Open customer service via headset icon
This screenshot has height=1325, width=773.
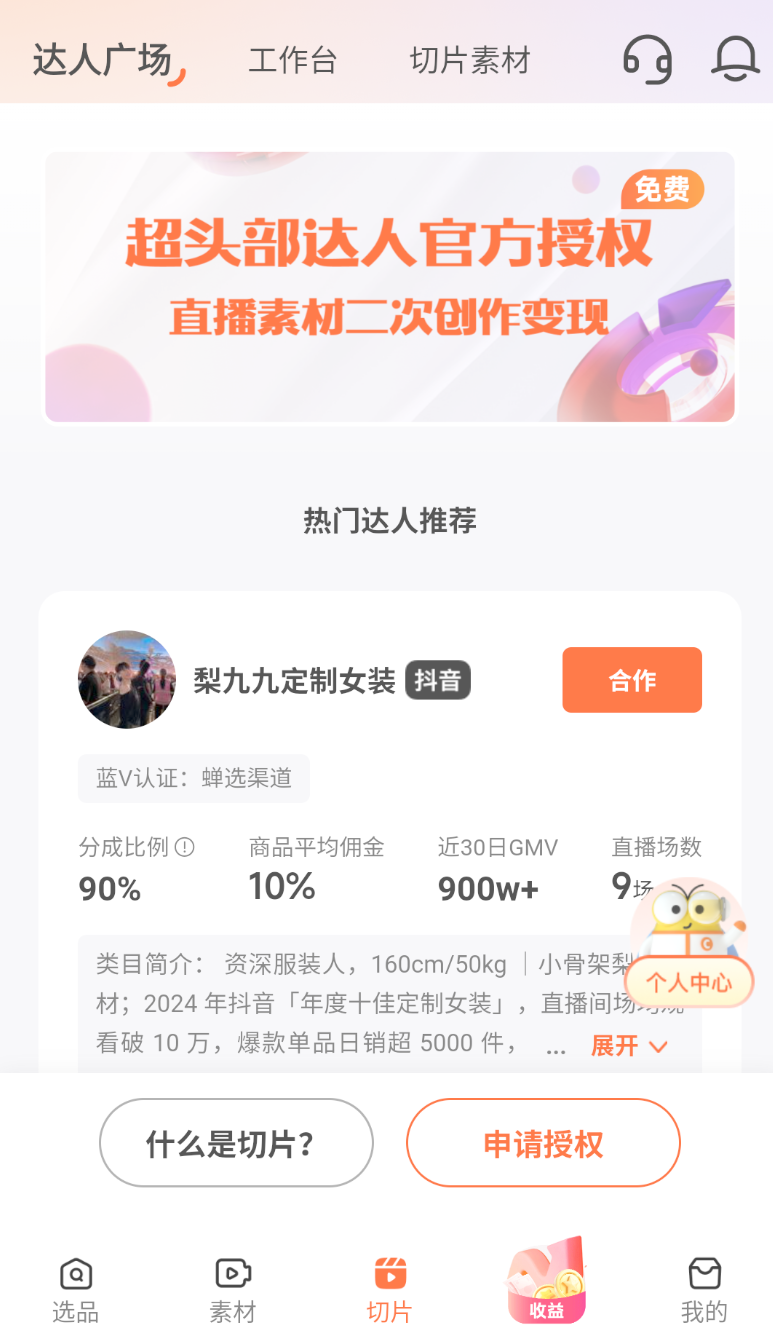click(x=647, y=60)
